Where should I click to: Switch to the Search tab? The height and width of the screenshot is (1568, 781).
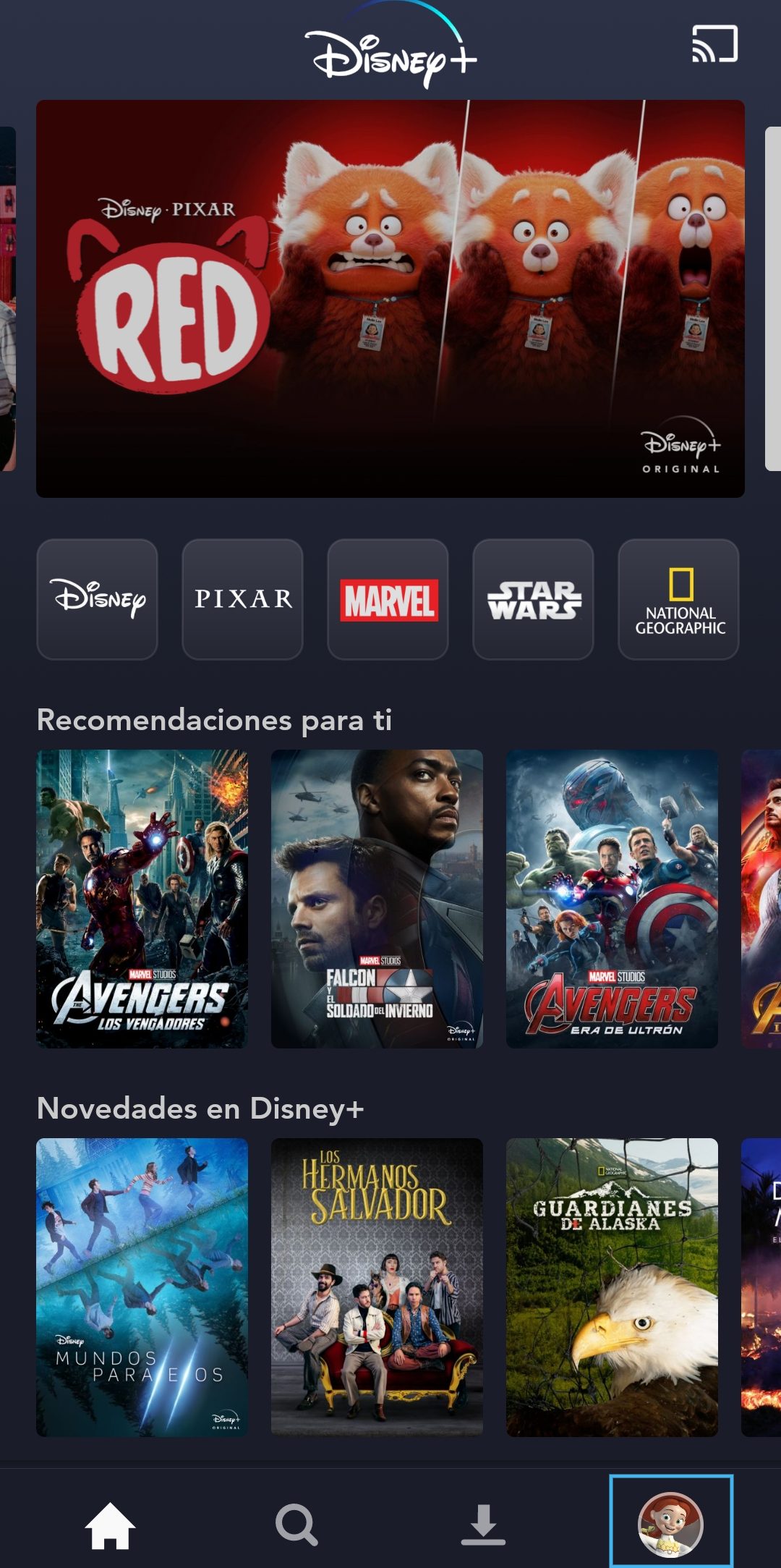tap(296, 1525)
